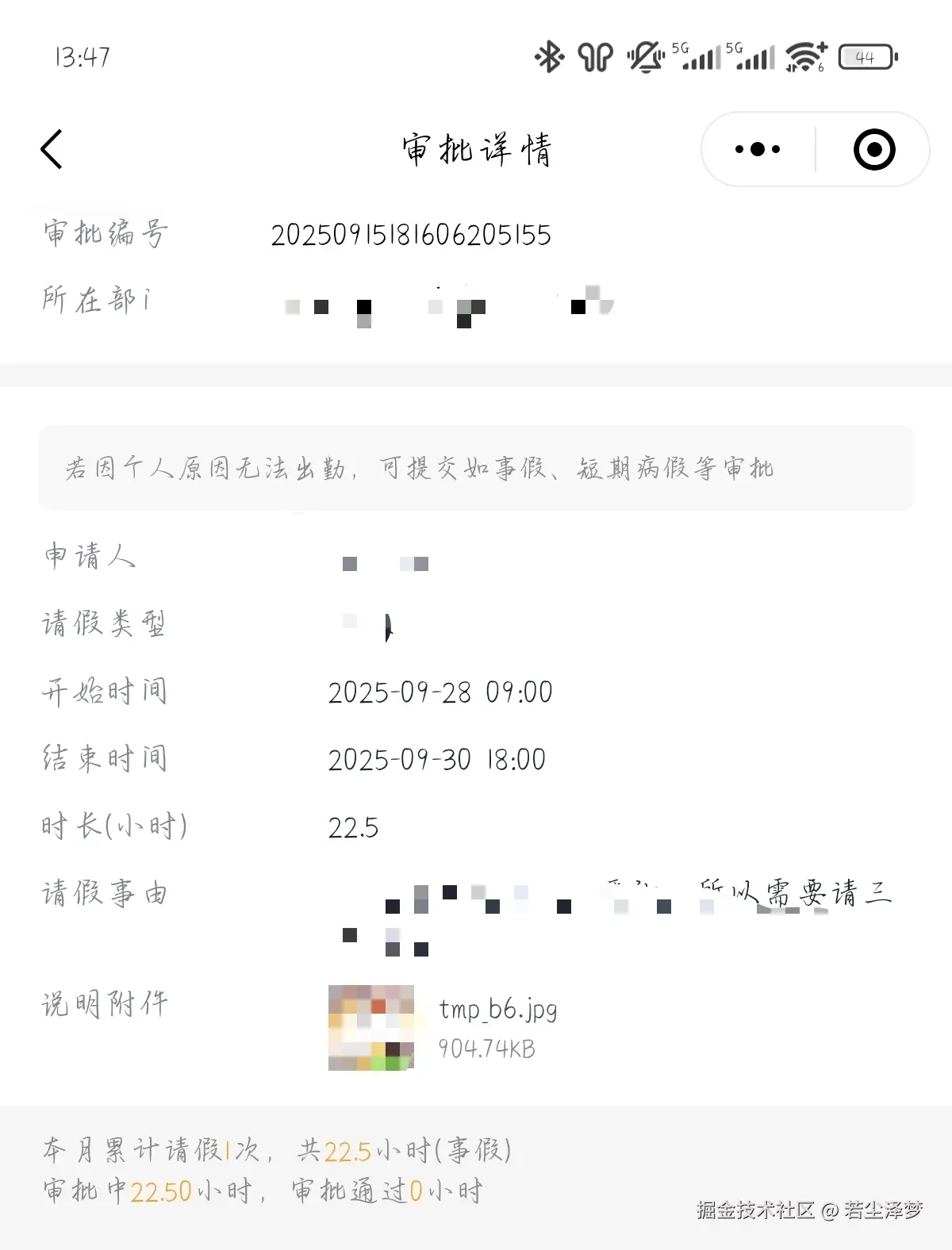
Task: Tap the tmp_b6.jpg file name link
Action: tap(498, 1010)
